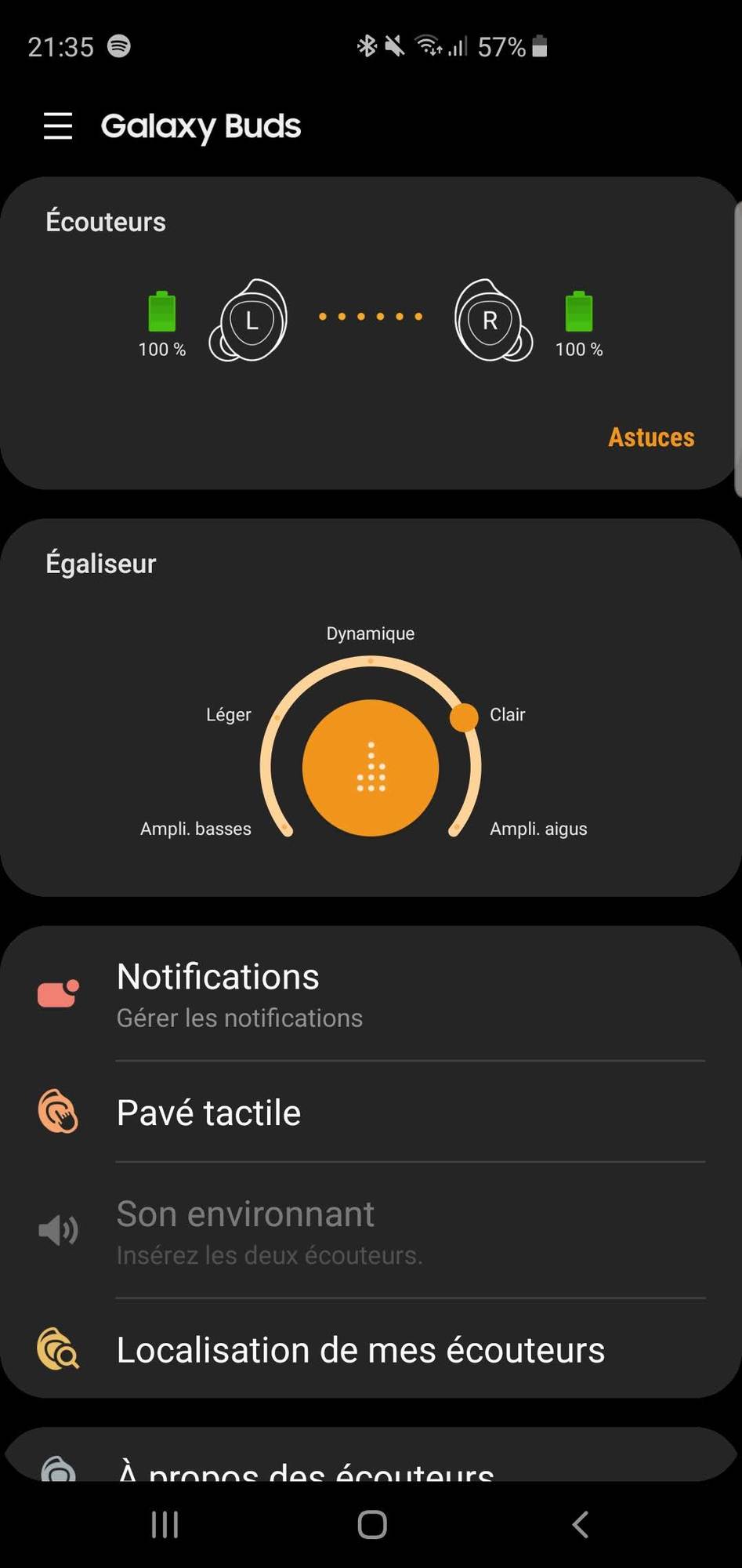Go back with the system back button
The image size is (742, 1568).
[x=580, y=1525]
